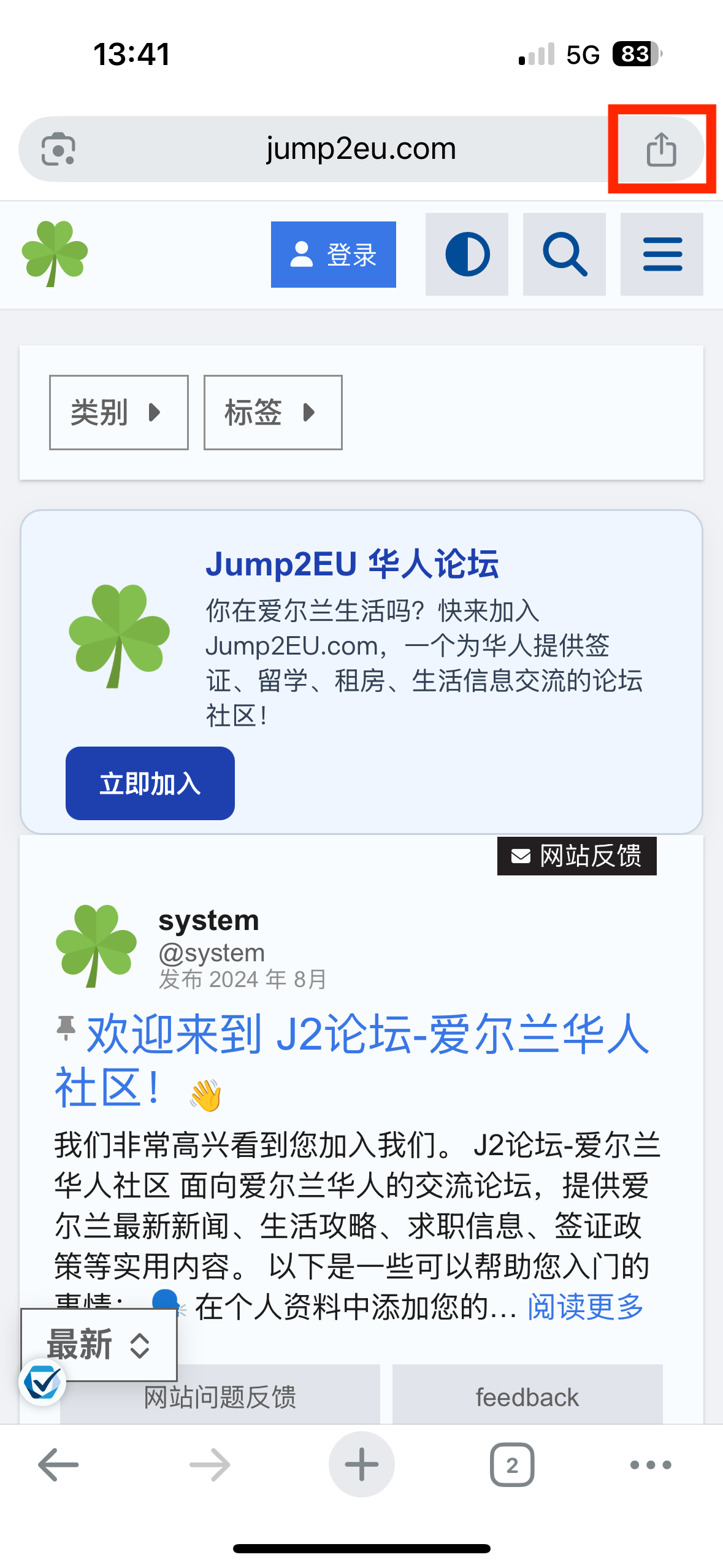Select the 网站问题反馈 tag

point(220,1396)
